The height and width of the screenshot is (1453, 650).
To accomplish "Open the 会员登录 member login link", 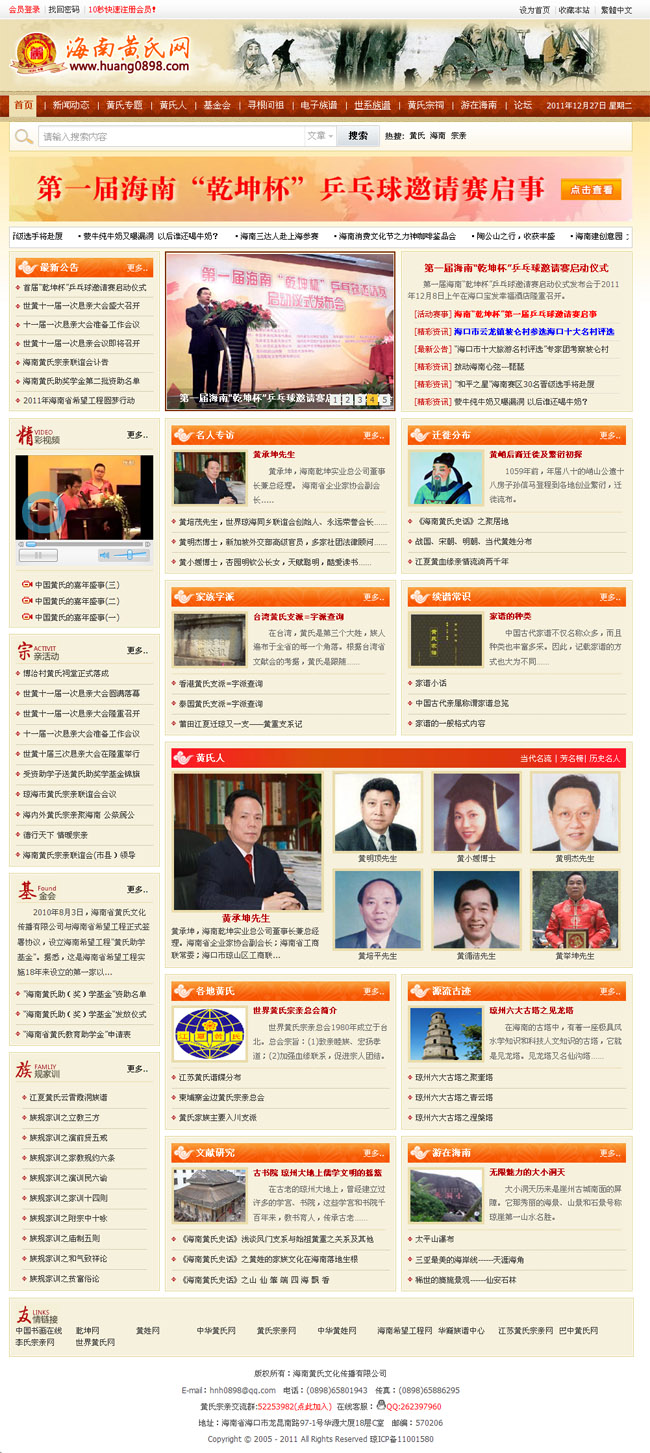I will click(x=24, y=9).
